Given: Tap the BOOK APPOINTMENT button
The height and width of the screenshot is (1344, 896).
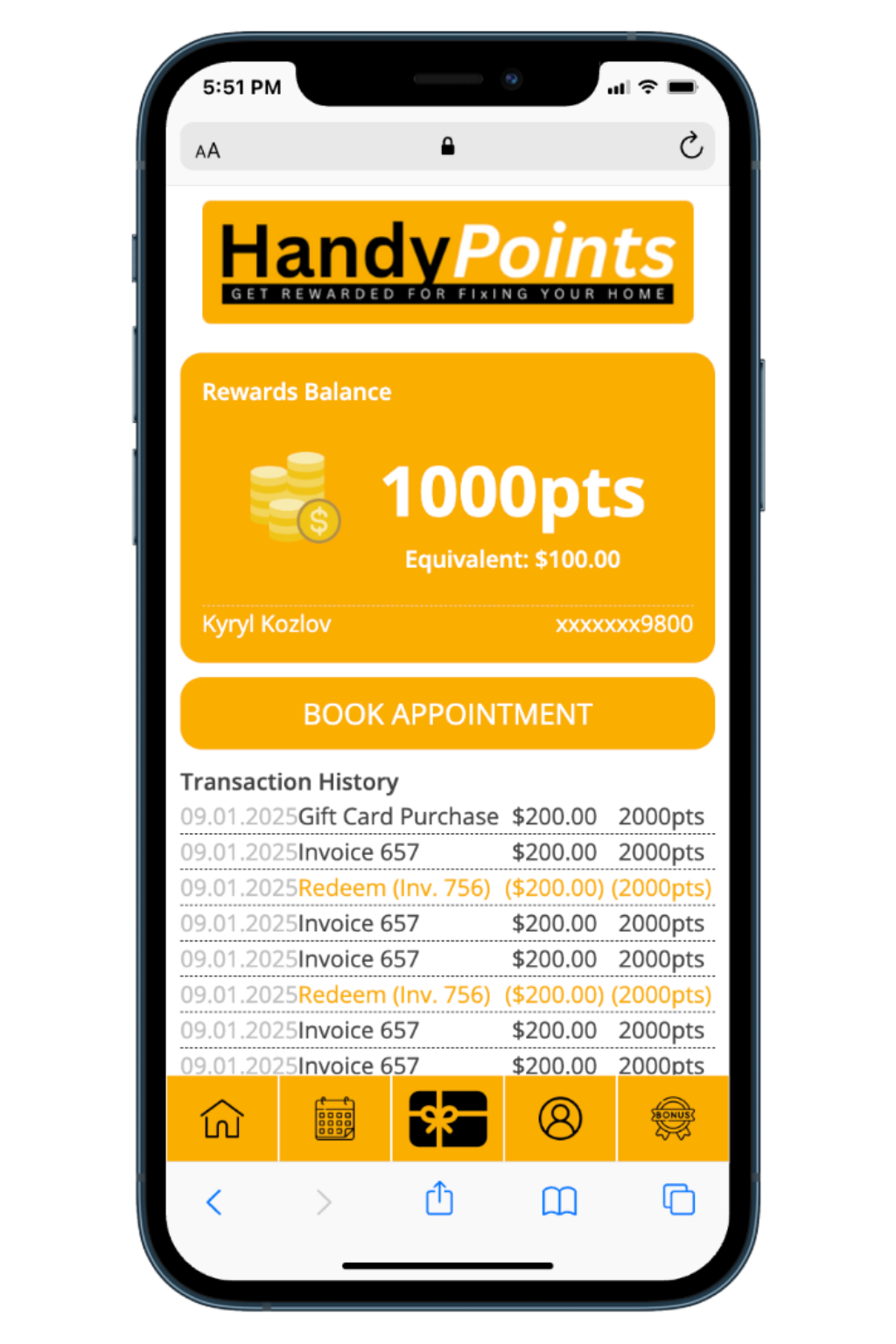Looking at the screenshot, I should (x=447, y=714).
